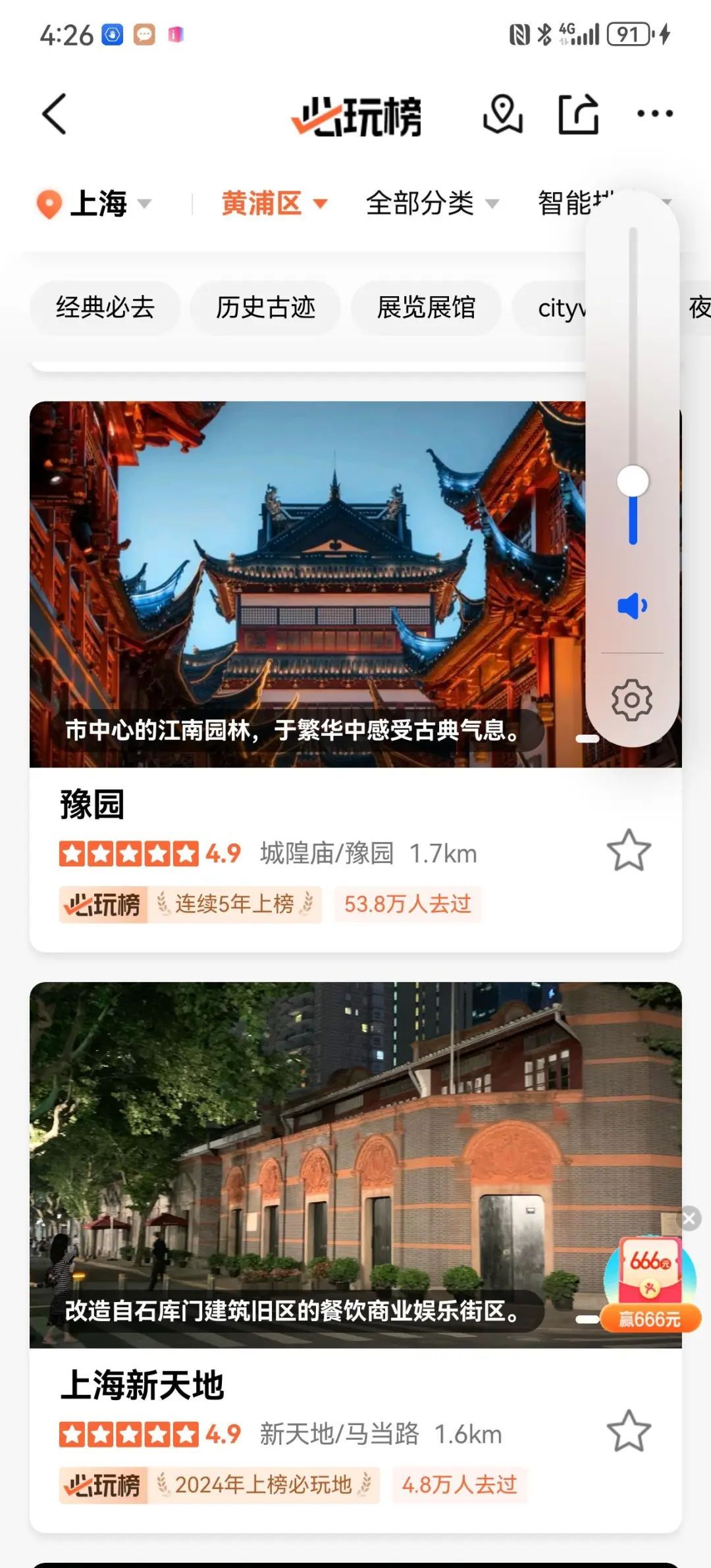Open the three-dot overflow menu
The height and width of the screenshot is (1568, 711).
(x=654, y=114)
